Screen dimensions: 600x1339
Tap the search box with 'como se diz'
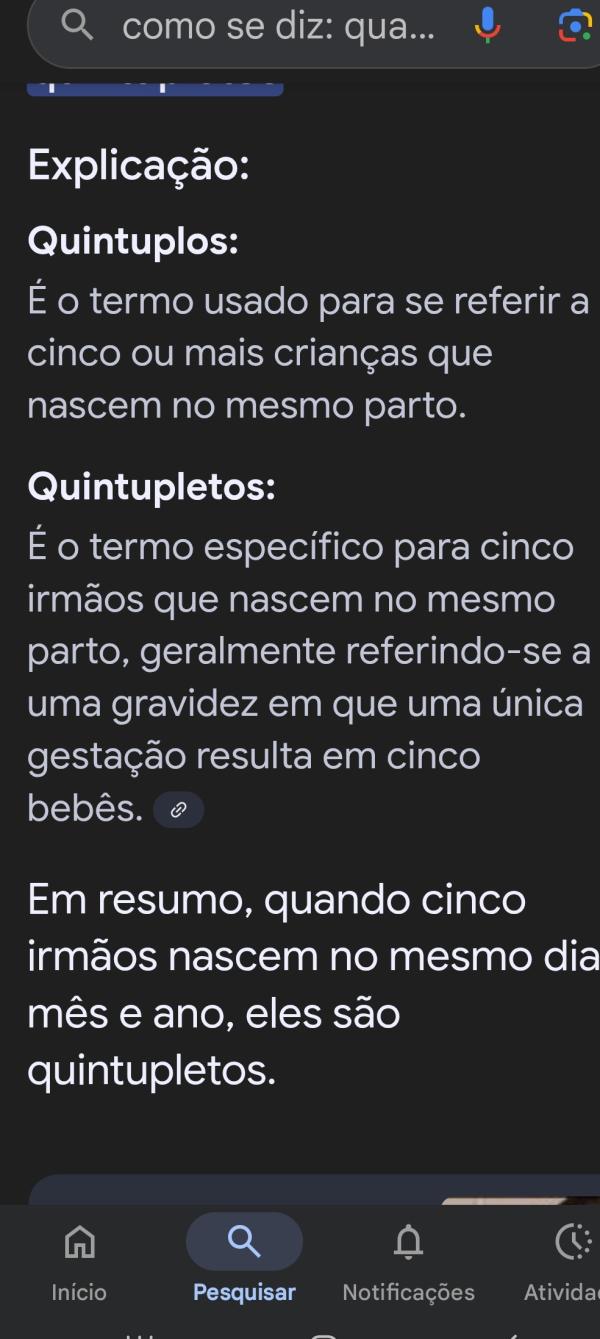(x=280, y=27)
